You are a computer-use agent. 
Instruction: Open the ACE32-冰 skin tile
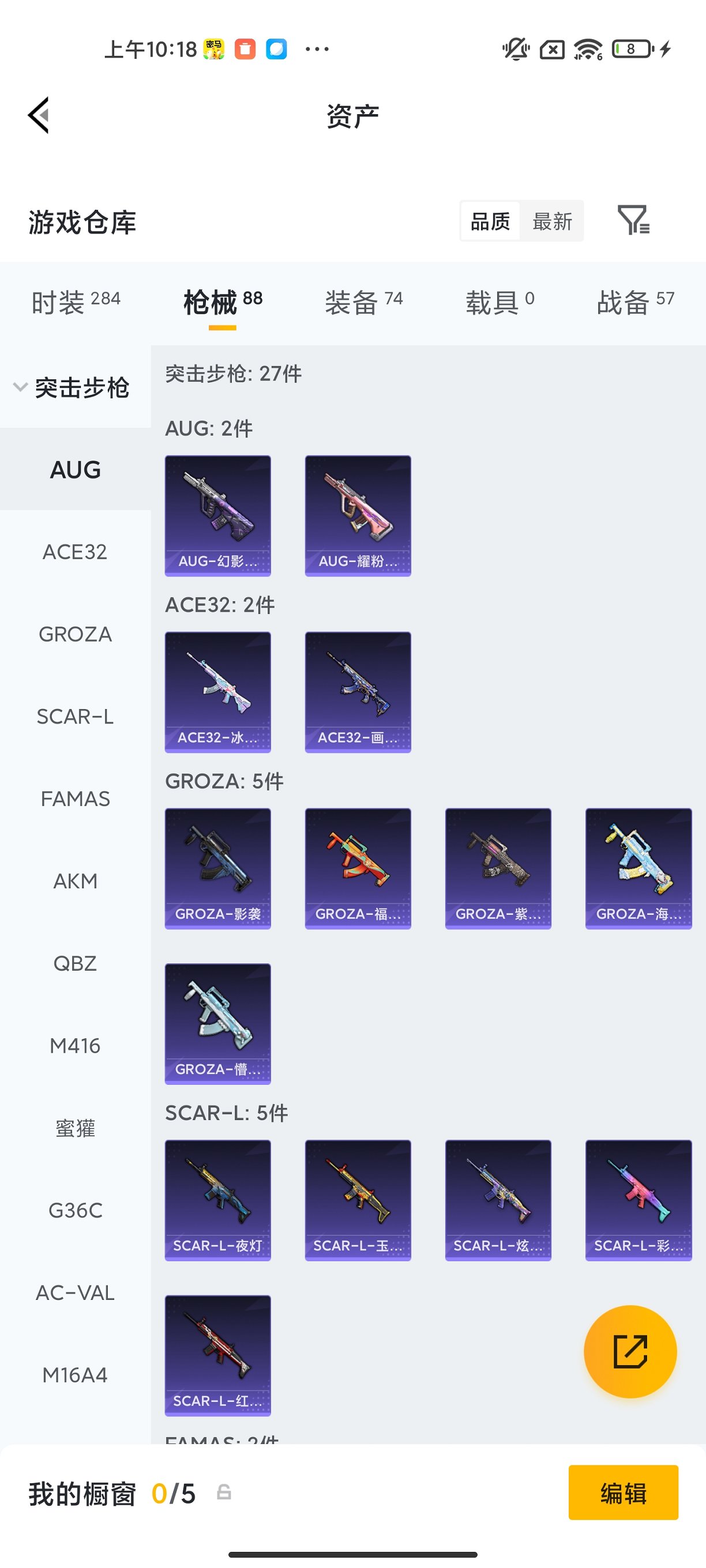[217, 692]
